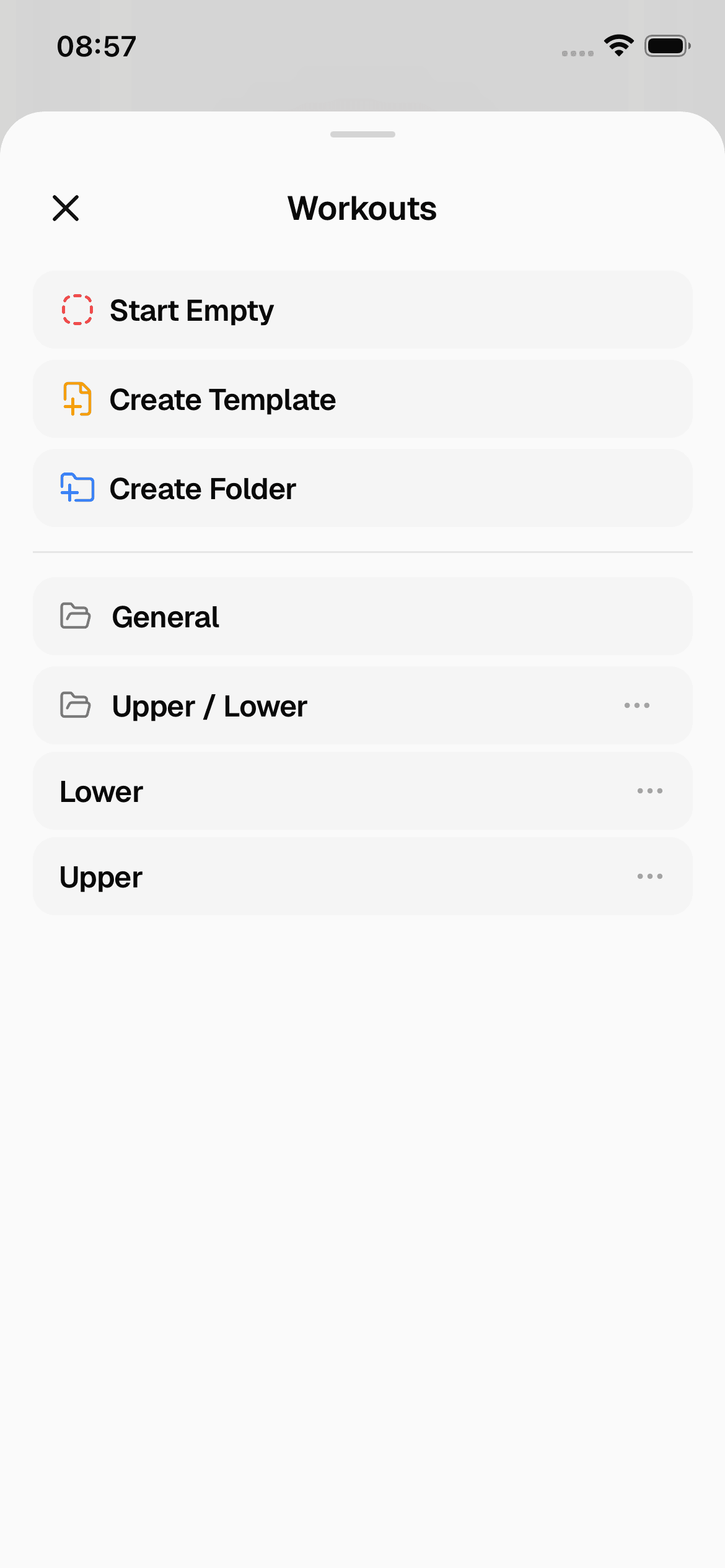Open options menu for the Upper template
The height and width of the screenshot is (1568, 725).
coord(650,876)
